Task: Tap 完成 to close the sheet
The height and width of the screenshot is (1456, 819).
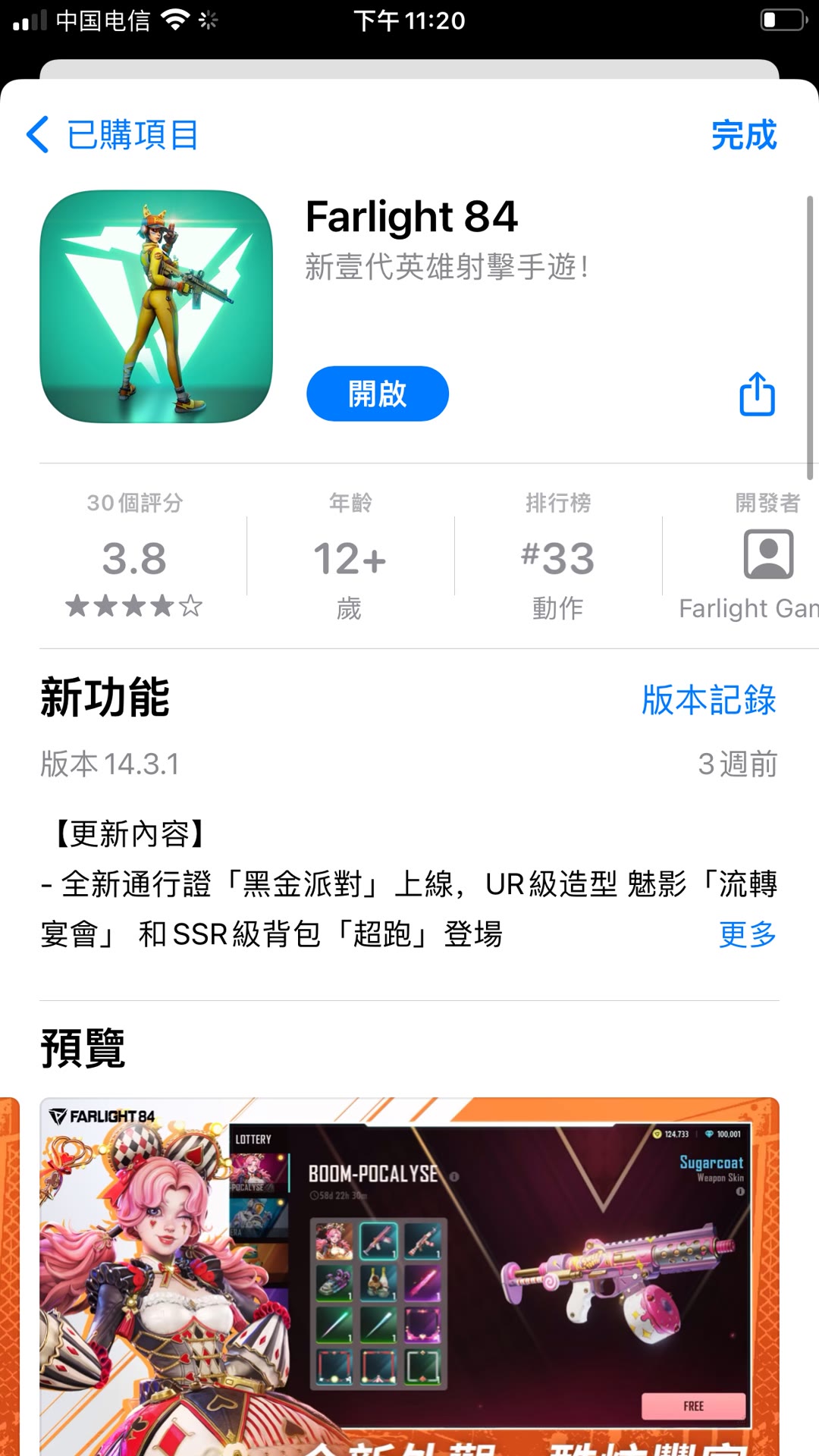Action: (x=743, y=135)
